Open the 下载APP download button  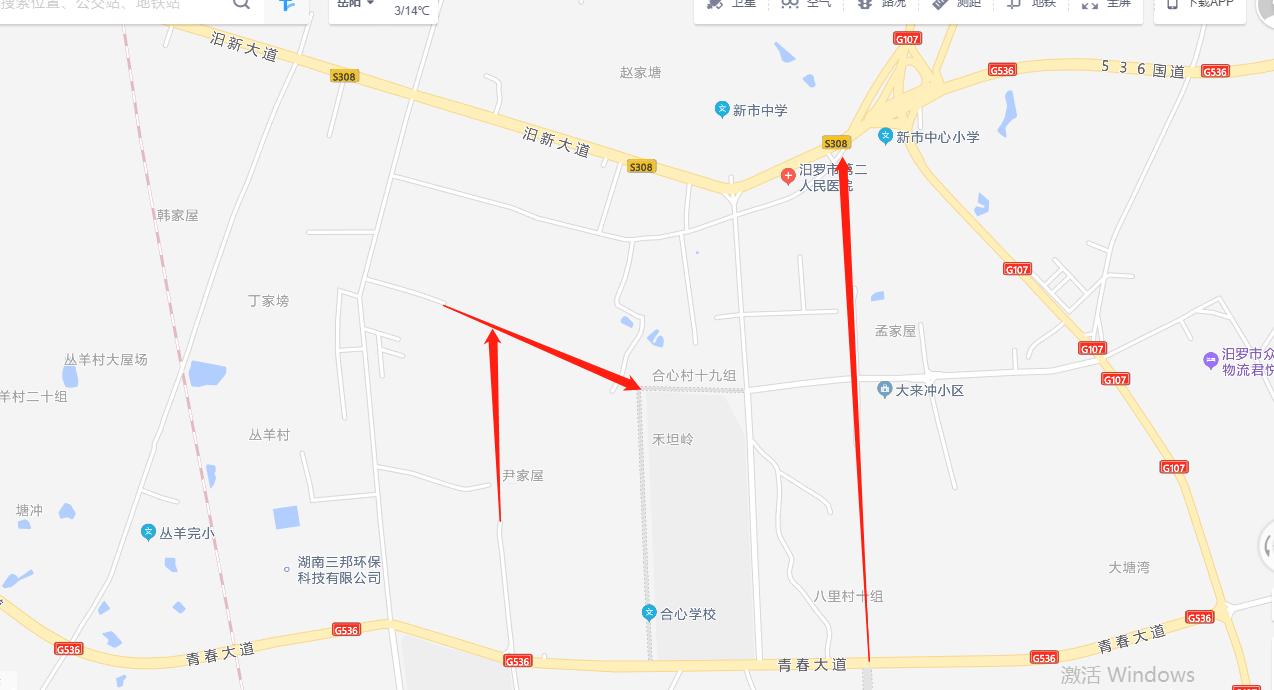[1200, 5]
